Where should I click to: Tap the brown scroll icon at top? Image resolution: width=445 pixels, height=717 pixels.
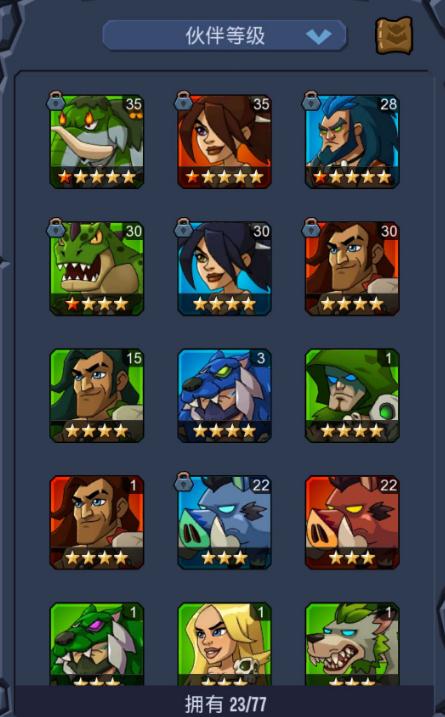pyautogui.click(x=394, y=35)
